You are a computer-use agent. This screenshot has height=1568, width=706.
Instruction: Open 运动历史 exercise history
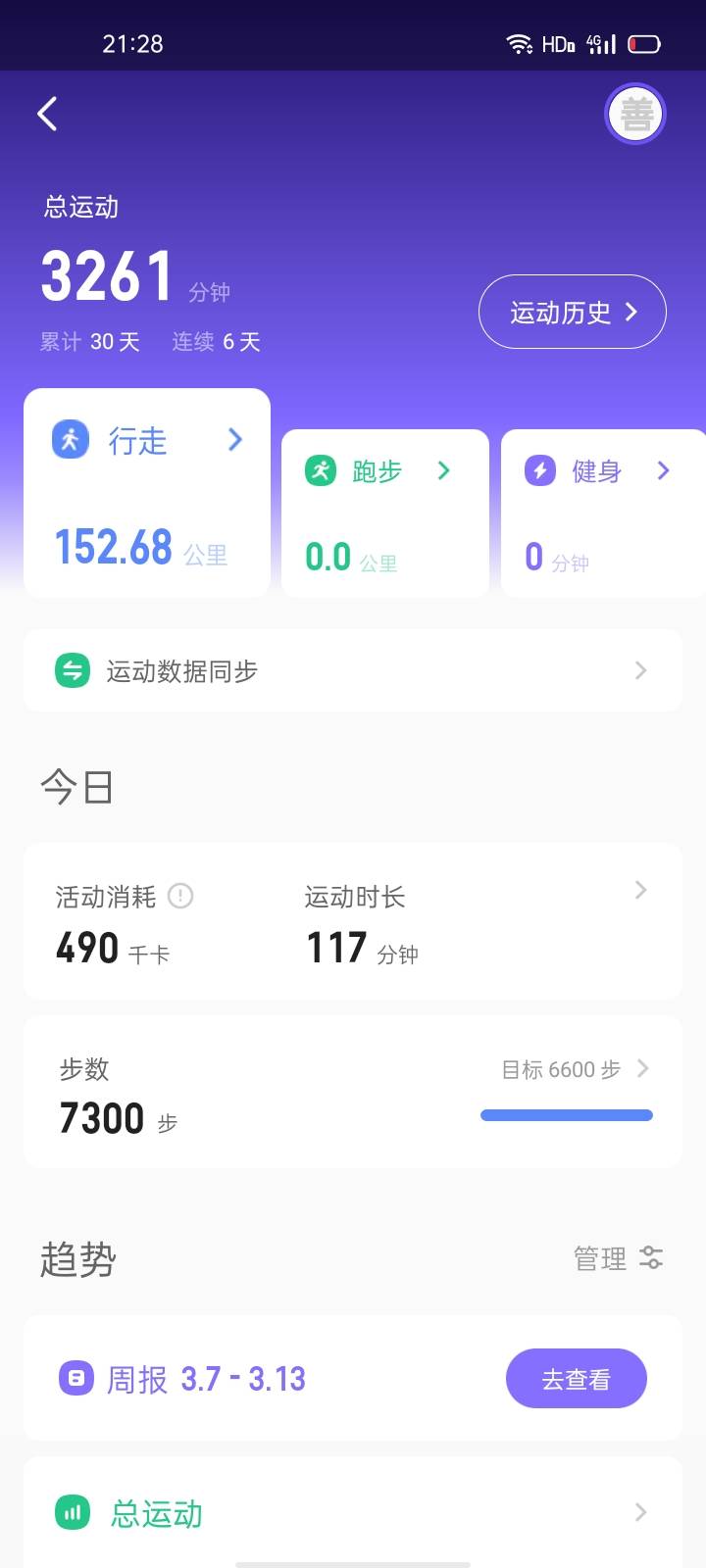(572, 312)
